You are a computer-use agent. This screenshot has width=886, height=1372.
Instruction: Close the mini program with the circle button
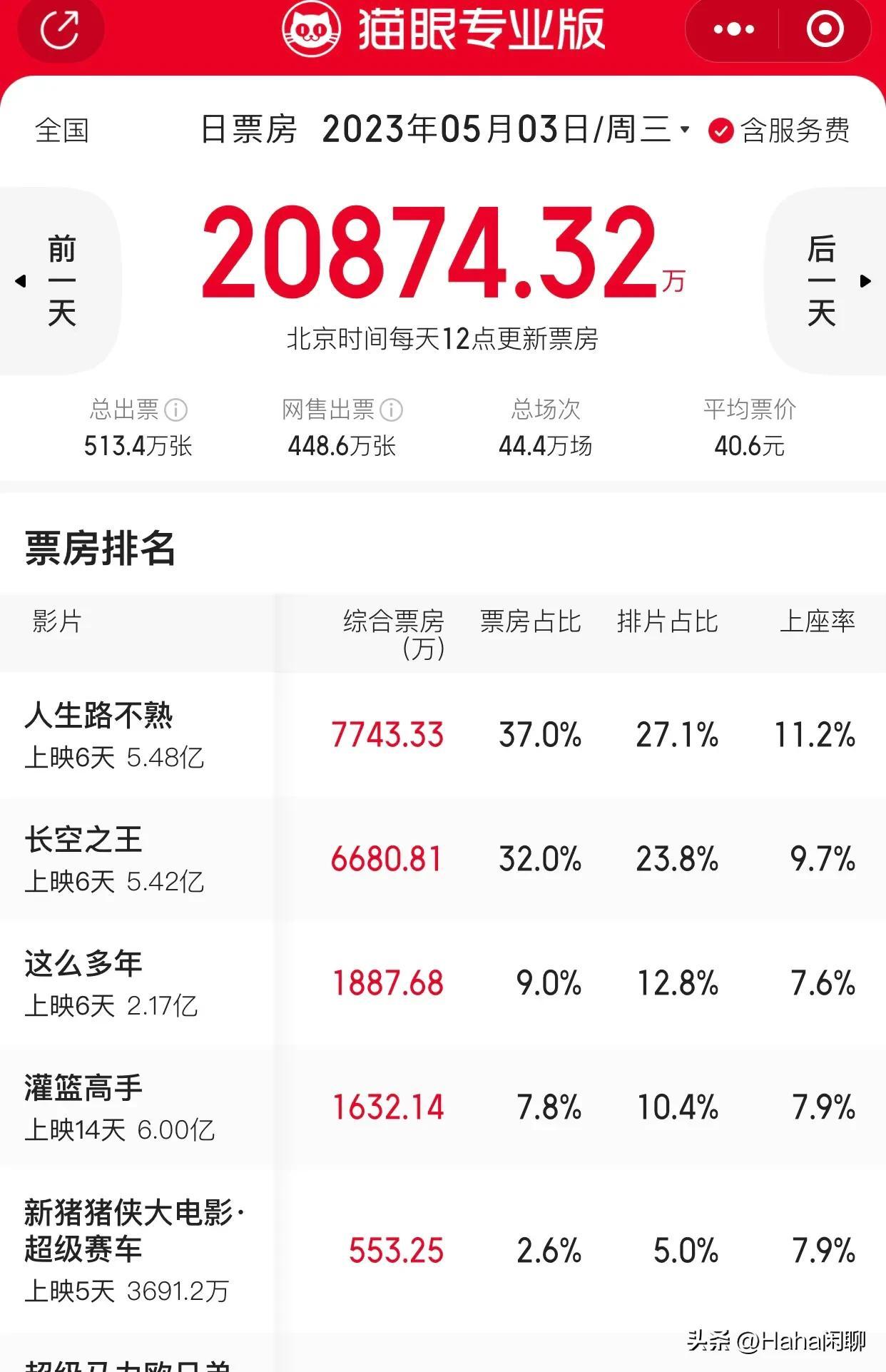825,29
